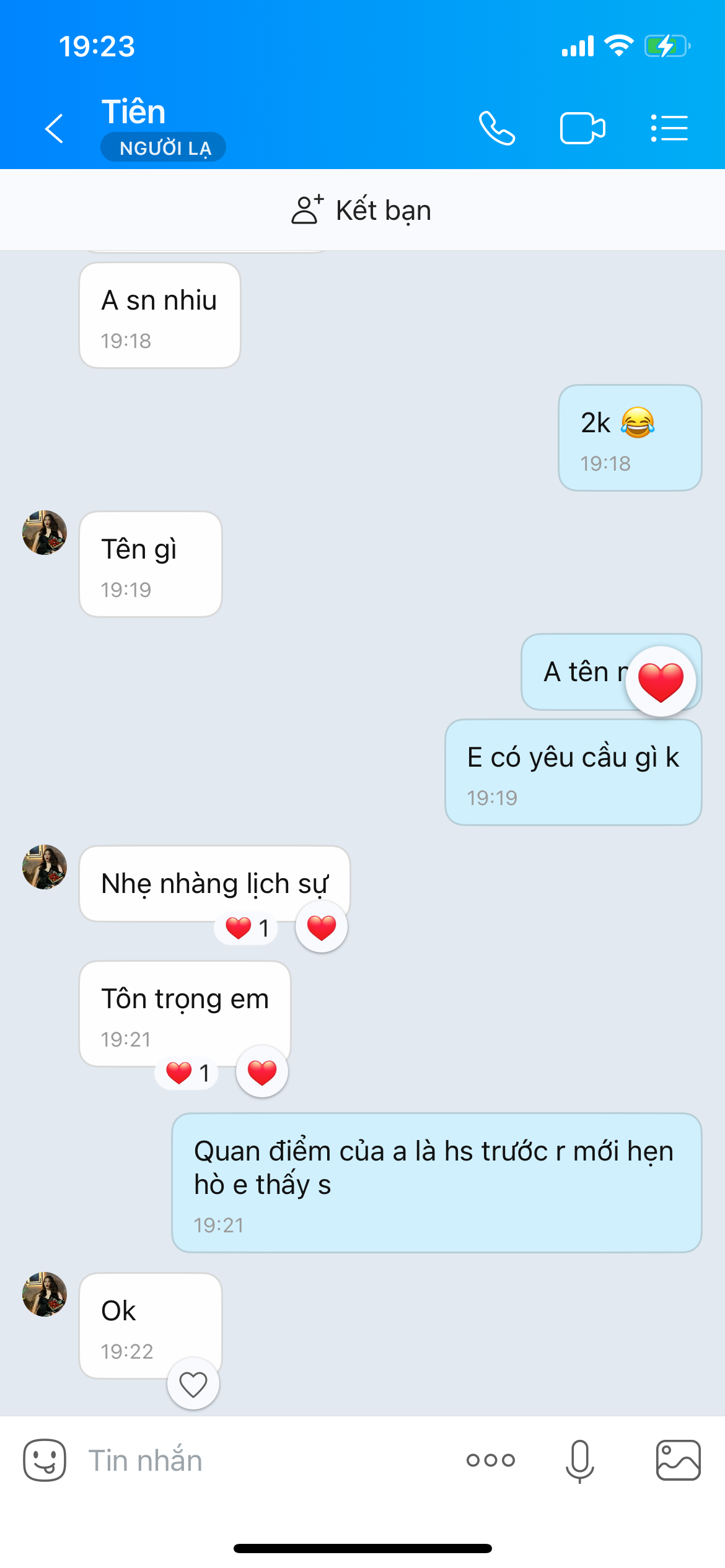This screenshot has width=725, height=1568.
Task: Go back from the chat with Tiên
Action: [x=55, y=129]
